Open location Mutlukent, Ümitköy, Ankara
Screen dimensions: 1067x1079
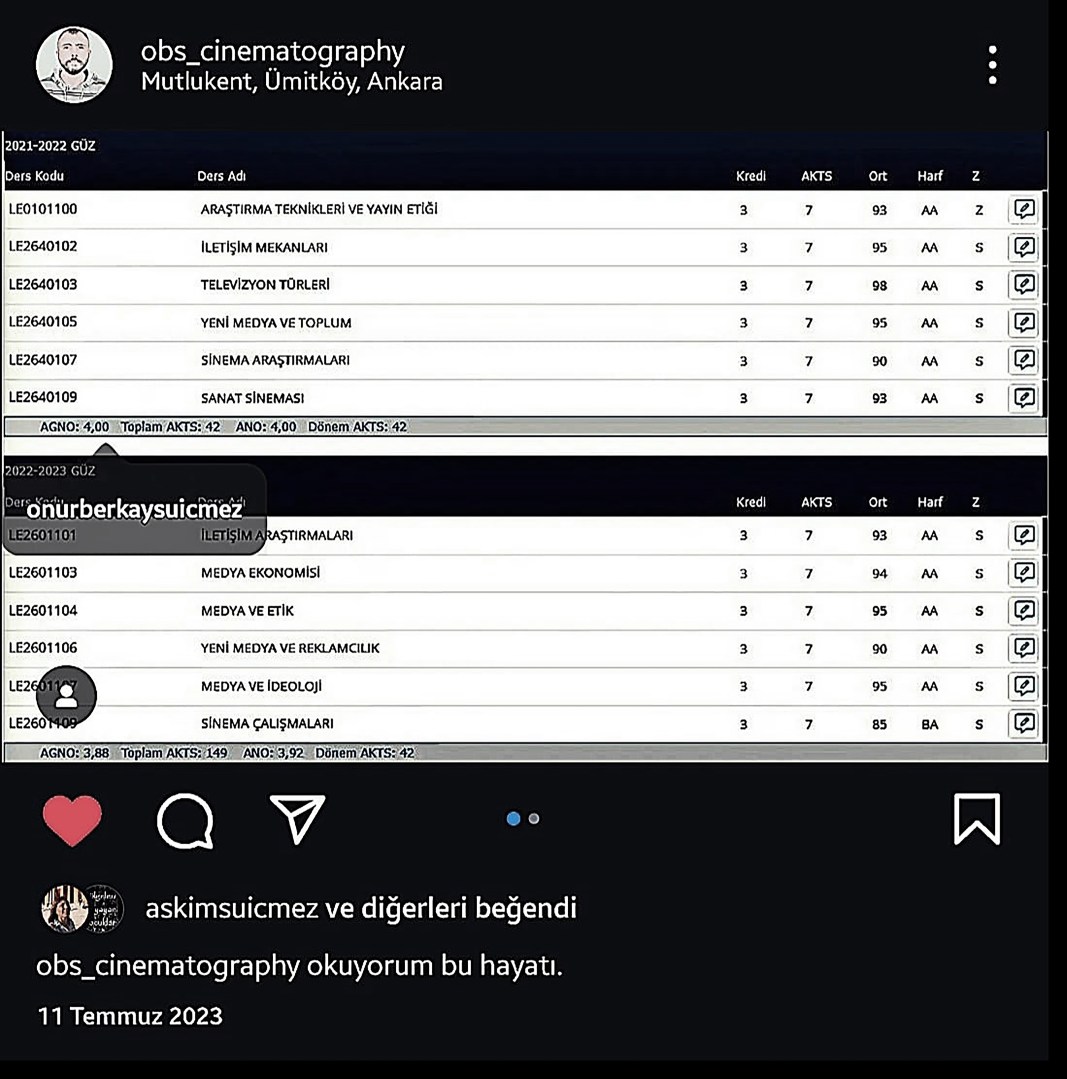(x=291, y=82)
